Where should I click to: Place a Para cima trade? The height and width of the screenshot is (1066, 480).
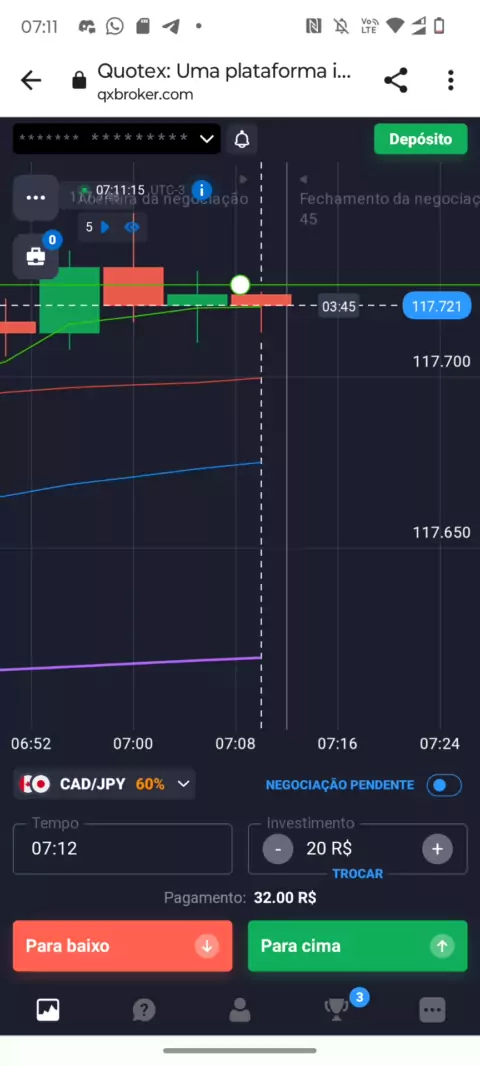click(358, 946)
